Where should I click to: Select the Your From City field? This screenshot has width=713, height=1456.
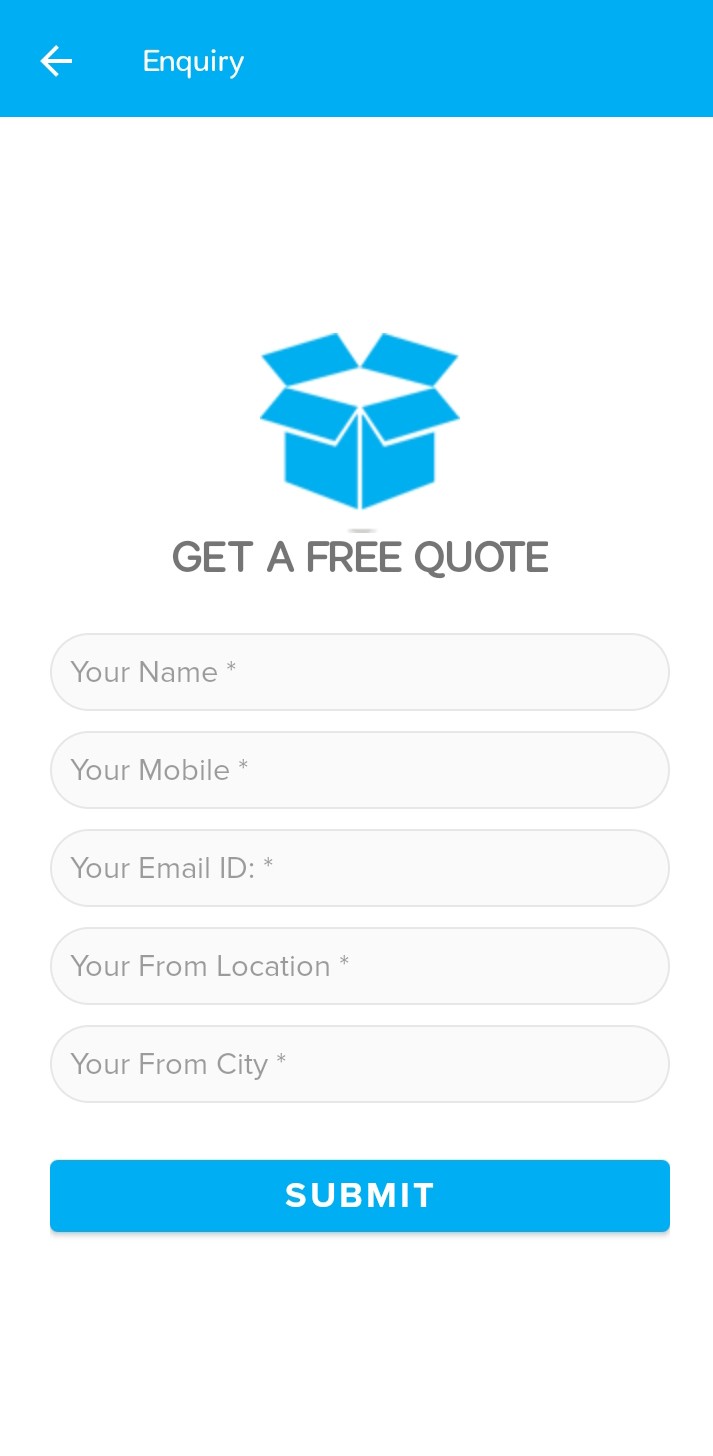point(359,1064)
